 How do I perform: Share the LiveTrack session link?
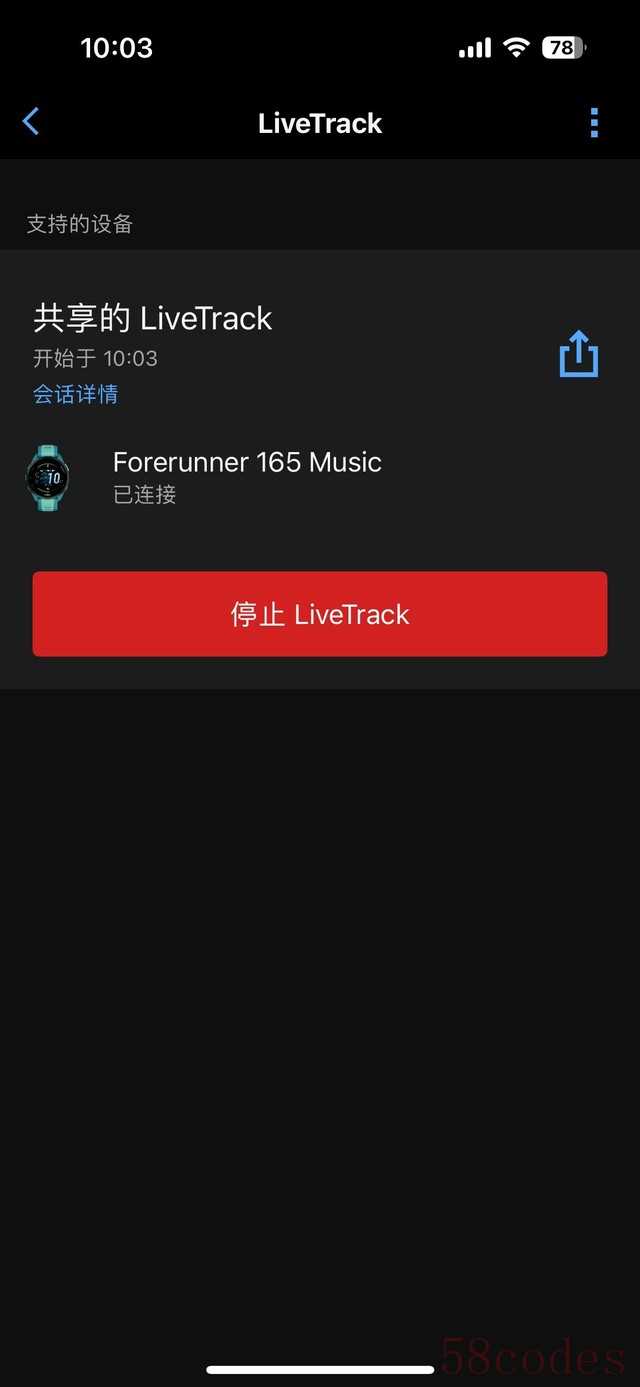click(578, 354)
